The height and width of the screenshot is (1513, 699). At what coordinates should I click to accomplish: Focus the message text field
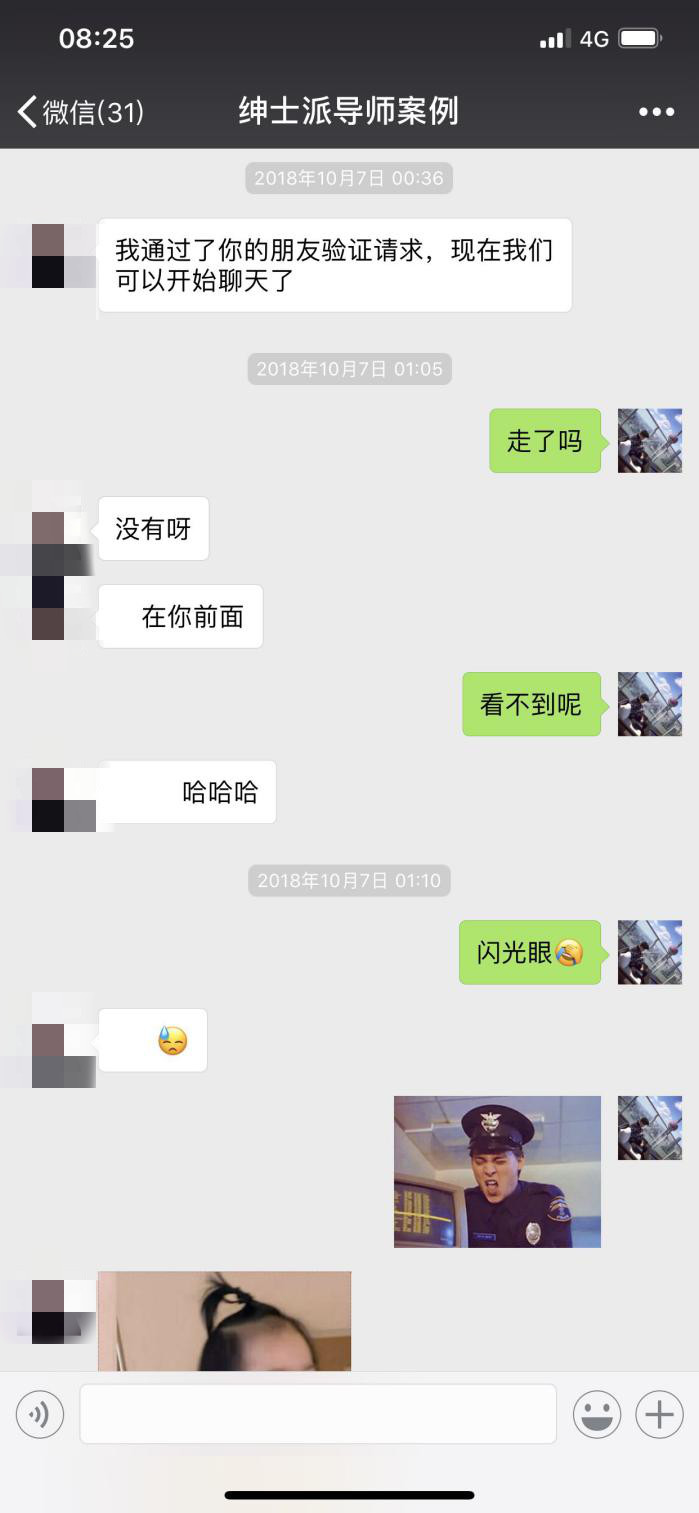pos(318,1414)
